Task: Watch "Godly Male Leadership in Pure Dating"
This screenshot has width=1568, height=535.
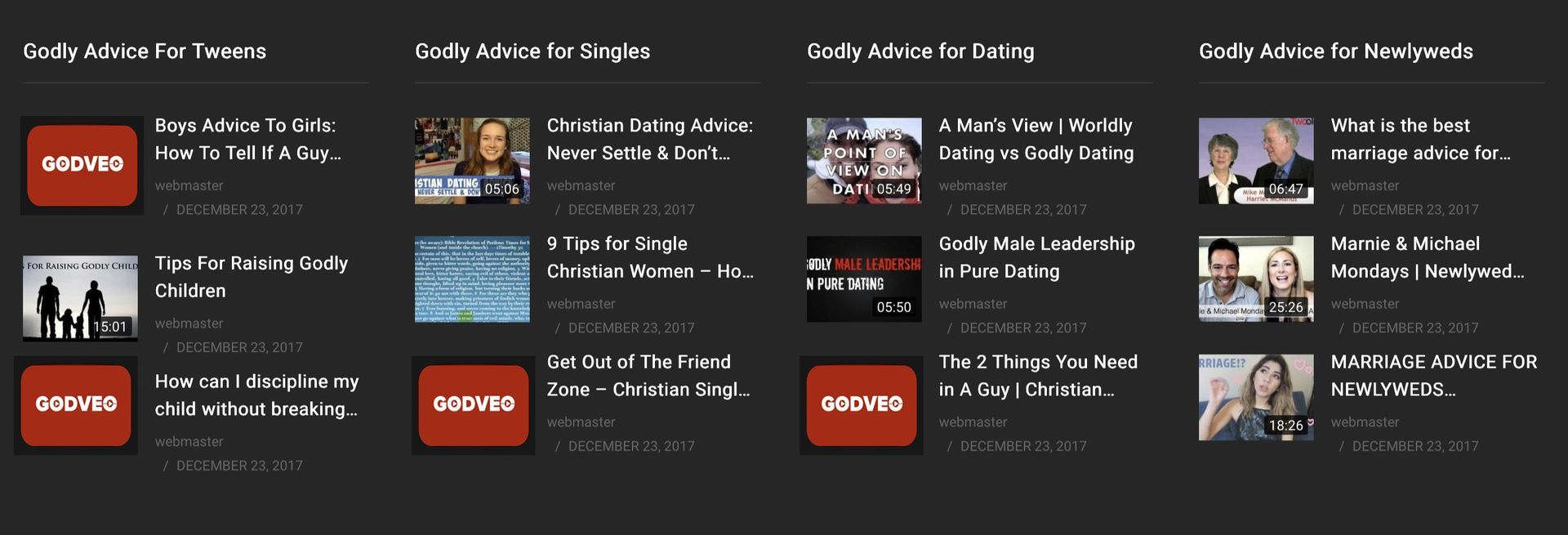Action: (x=864, y=279)
